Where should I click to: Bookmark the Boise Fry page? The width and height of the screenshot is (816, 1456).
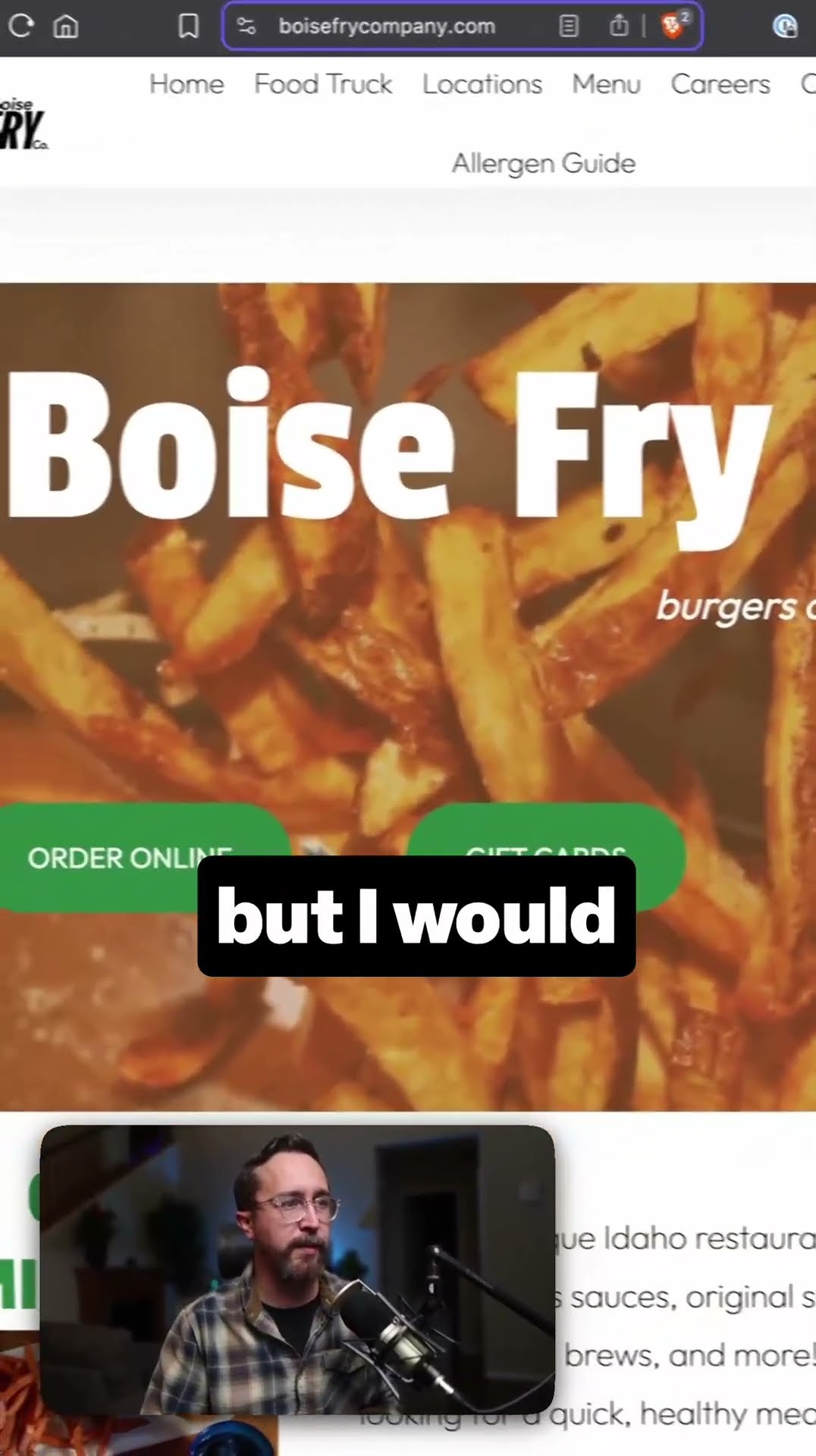189,27
